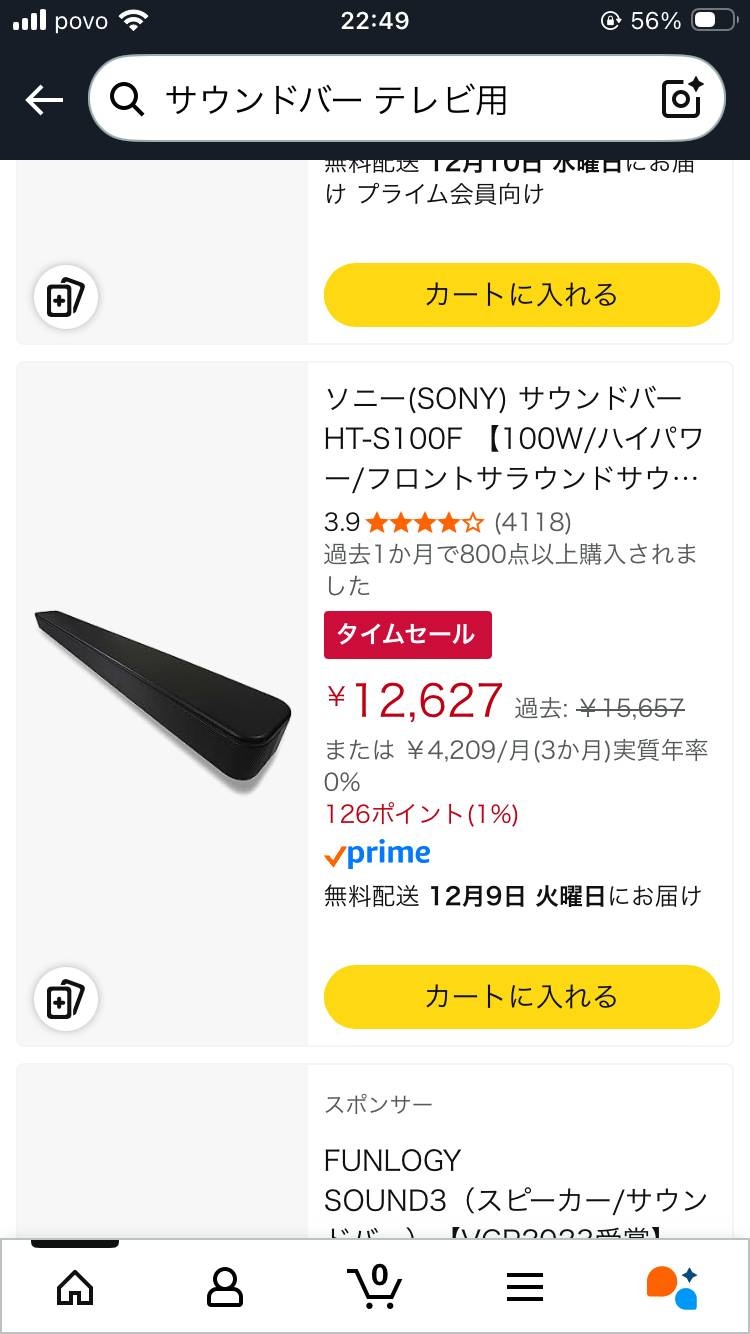The image size is (750, 1334).
Task: Go to the Home tab
Action: tap(75, 1287)
